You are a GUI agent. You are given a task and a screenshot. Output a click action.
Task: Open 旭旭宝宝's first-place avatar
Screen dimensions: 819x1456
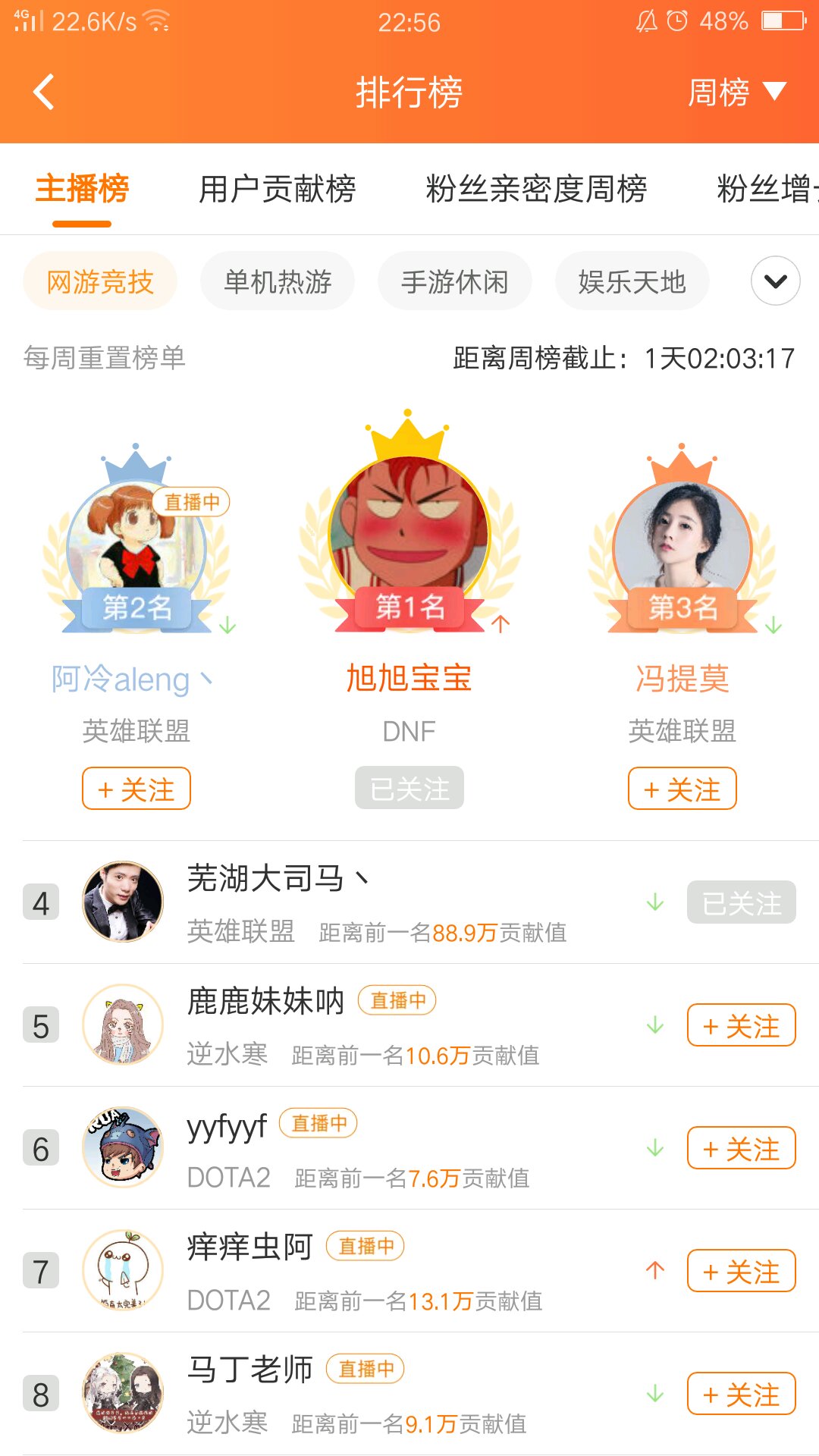(409, 531)
